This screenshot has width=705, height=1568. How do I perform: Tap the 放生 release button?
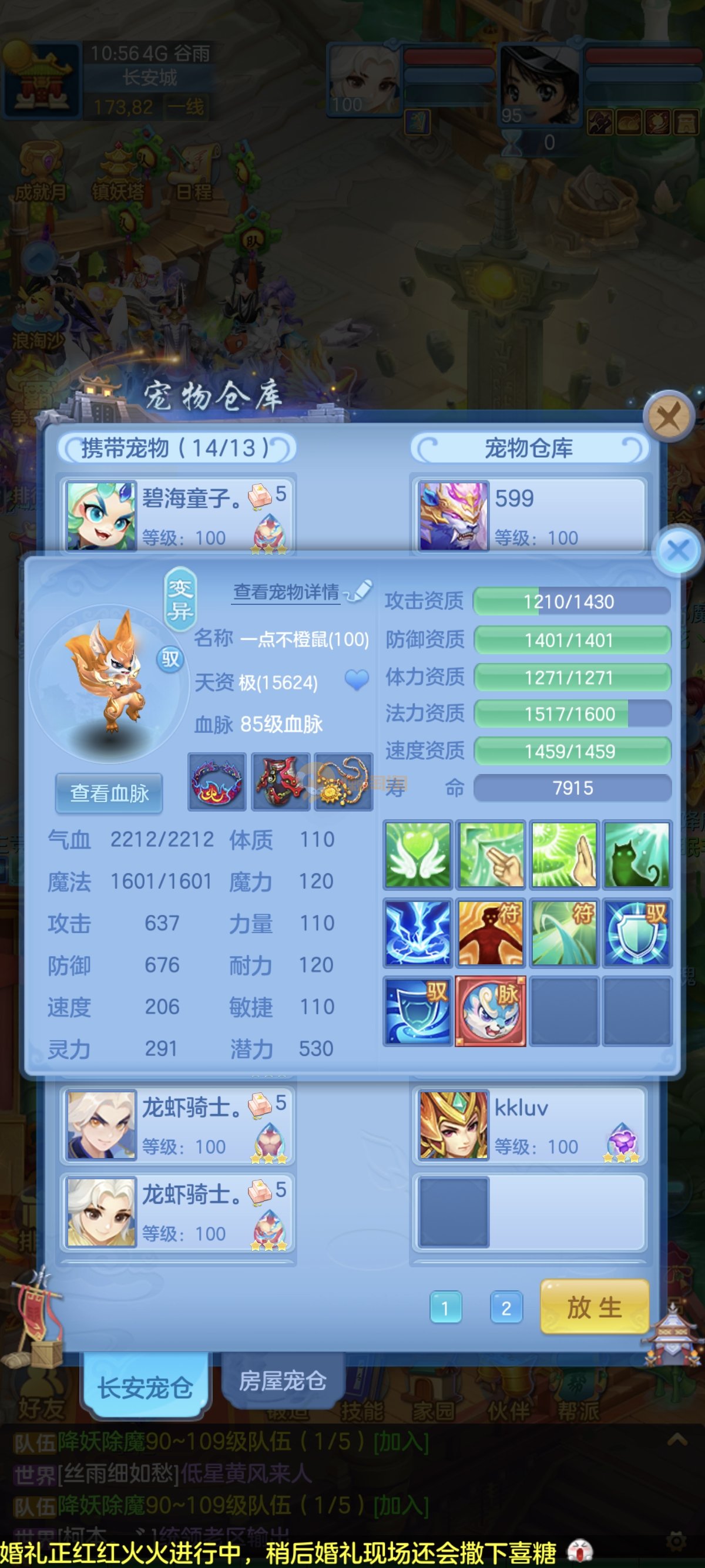(x=594, y=1307)
